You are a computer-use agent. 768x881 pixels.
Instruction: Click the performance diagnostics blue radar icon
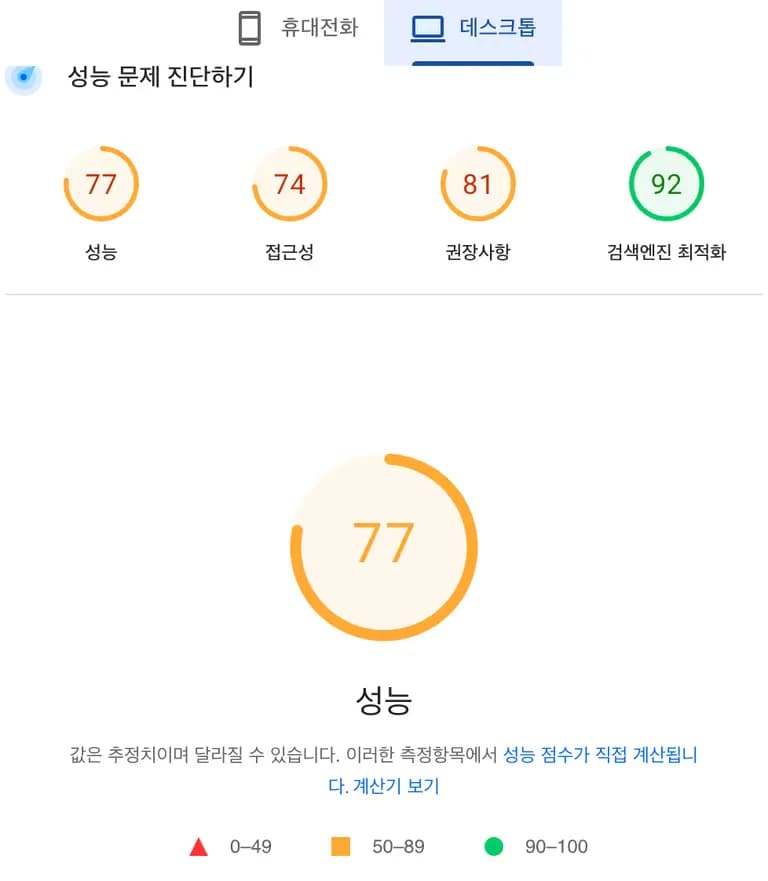(22, 75)
